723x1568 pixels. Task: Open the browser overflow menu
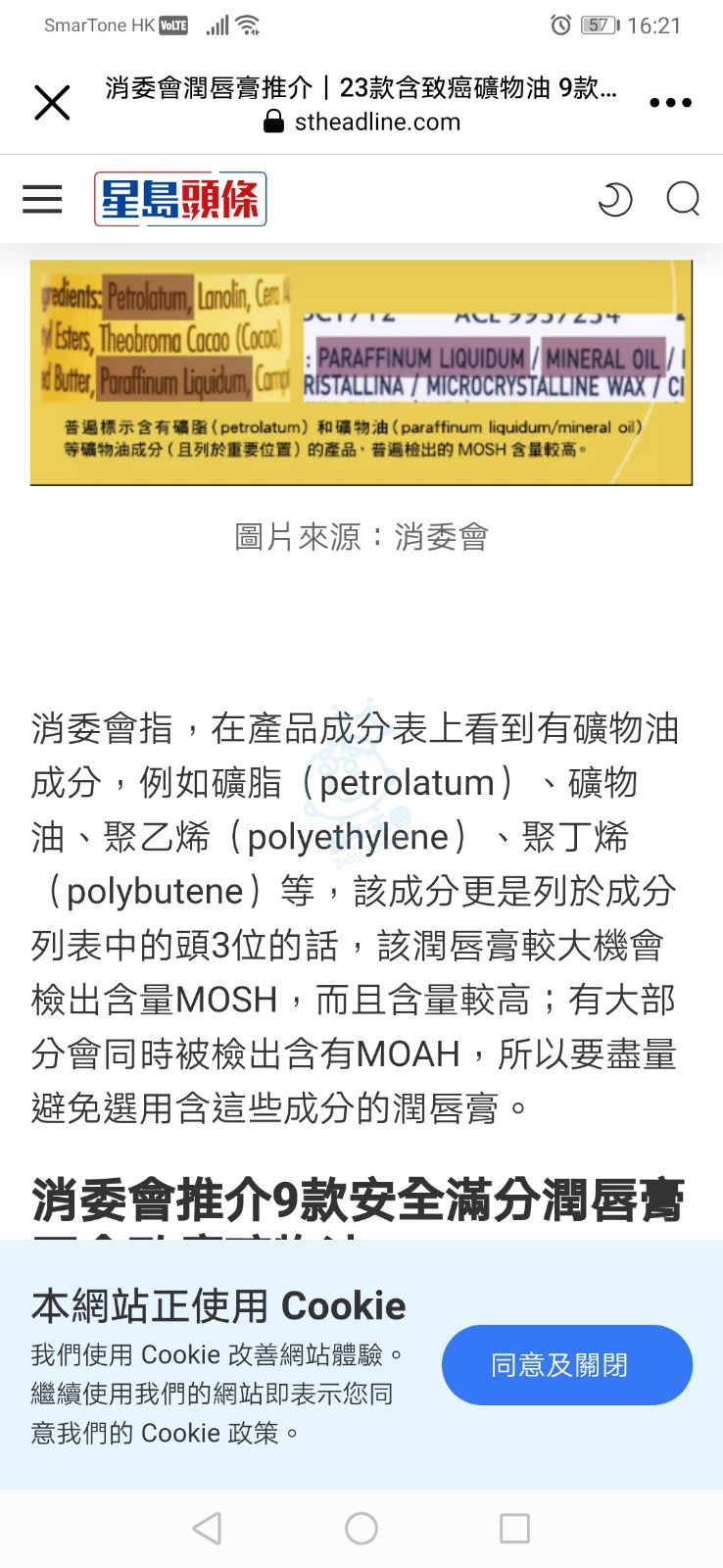pyautogui.click(x=670, y=102)
